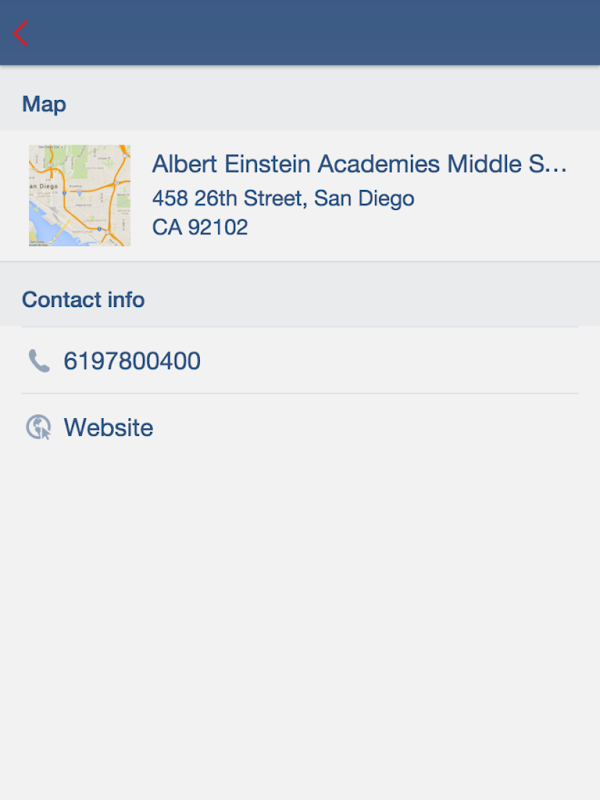Open map for Albert Einstein Academies address
This screenshot has width=600, height=800.
(80, 195)
